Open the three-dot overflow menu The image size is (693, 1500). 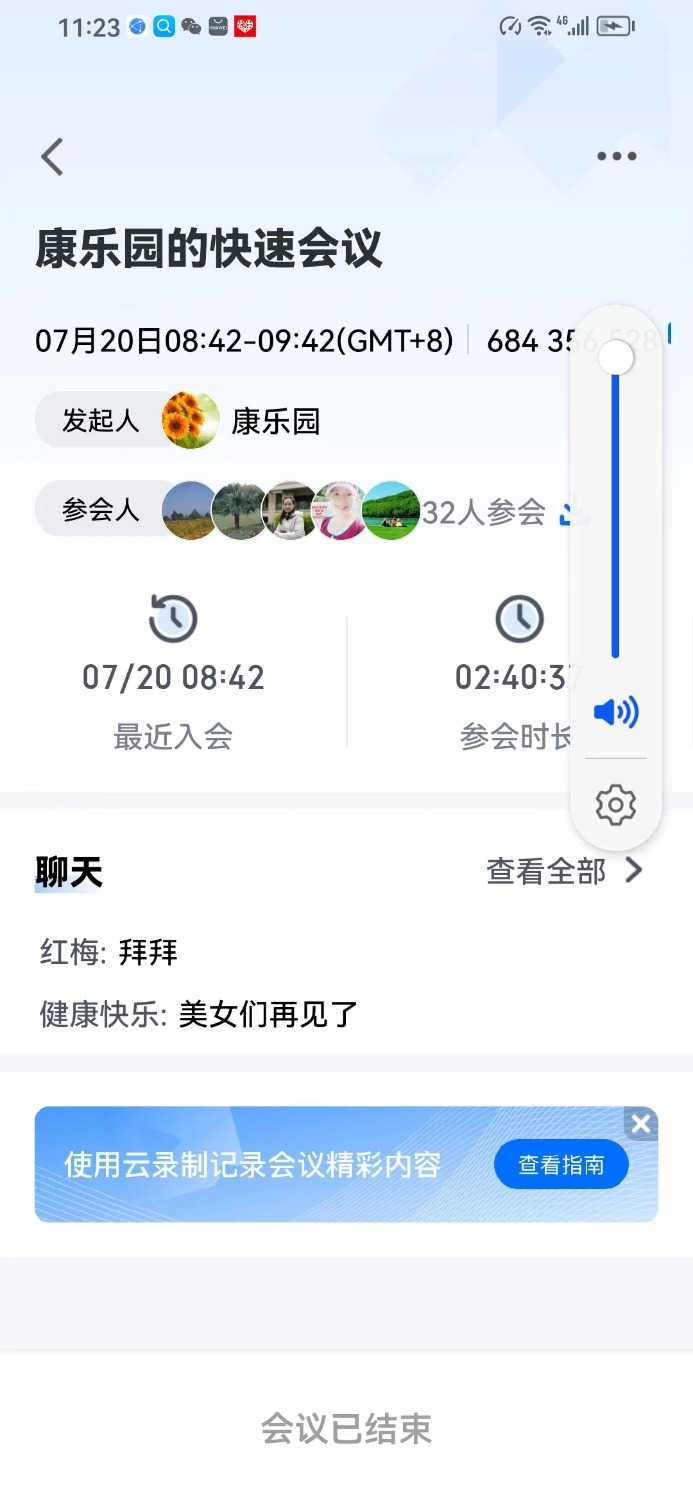click(x=616, y=156)
